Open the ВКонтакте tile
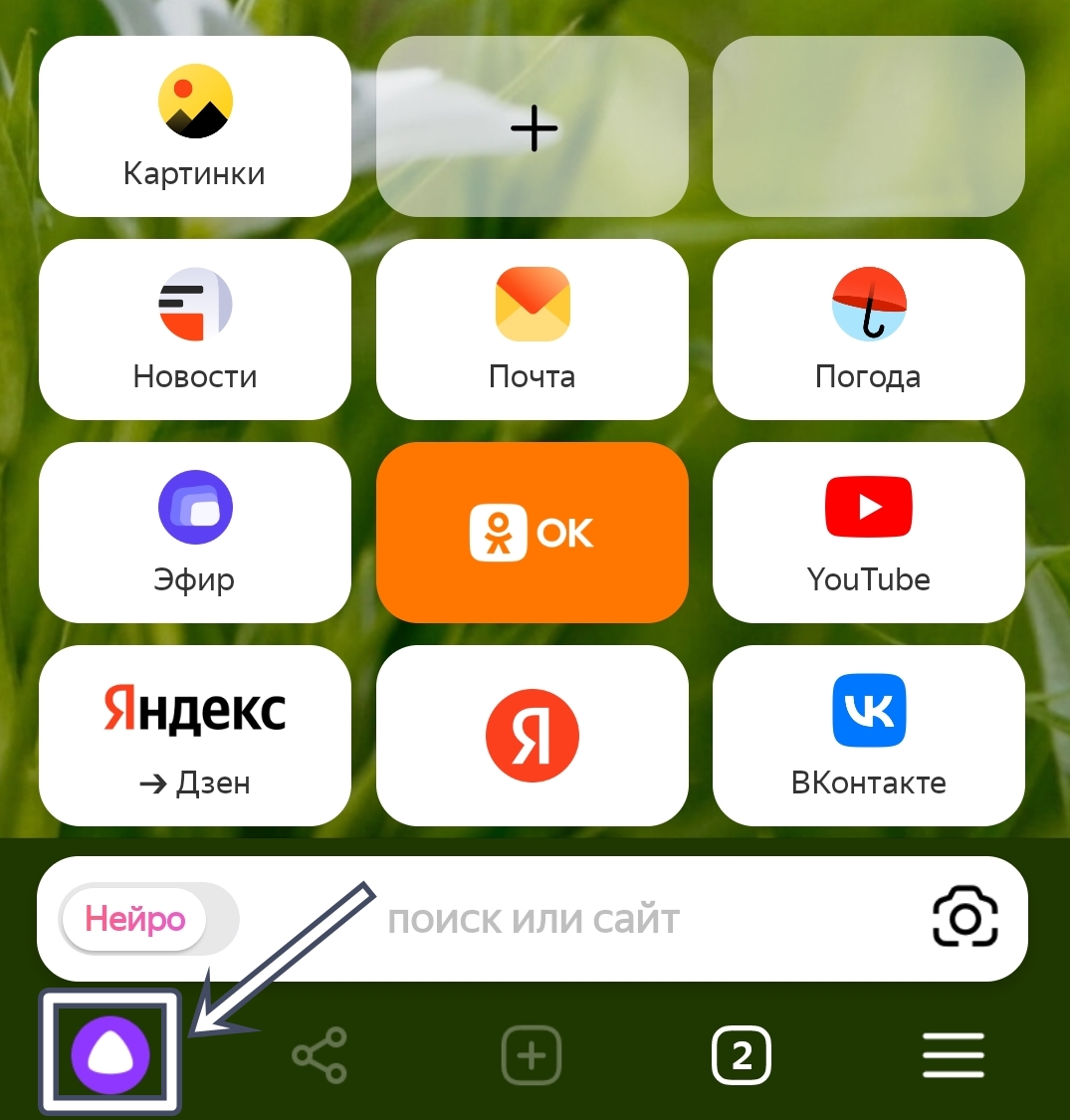Screen dimensions: 1070x1120 [868, 736]
